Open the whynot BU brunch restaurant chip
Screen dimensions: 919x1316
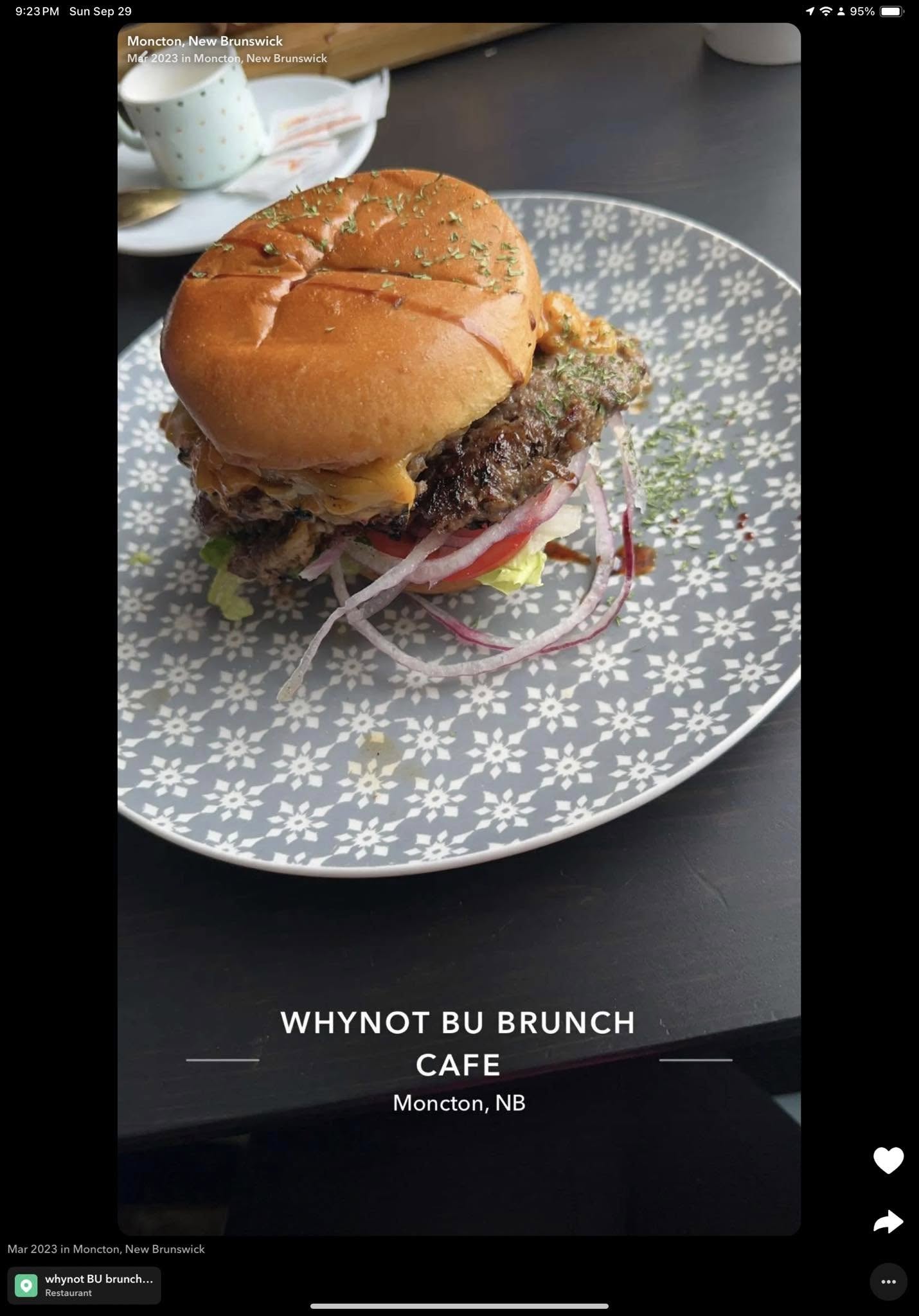click(x=84, y=1285)
